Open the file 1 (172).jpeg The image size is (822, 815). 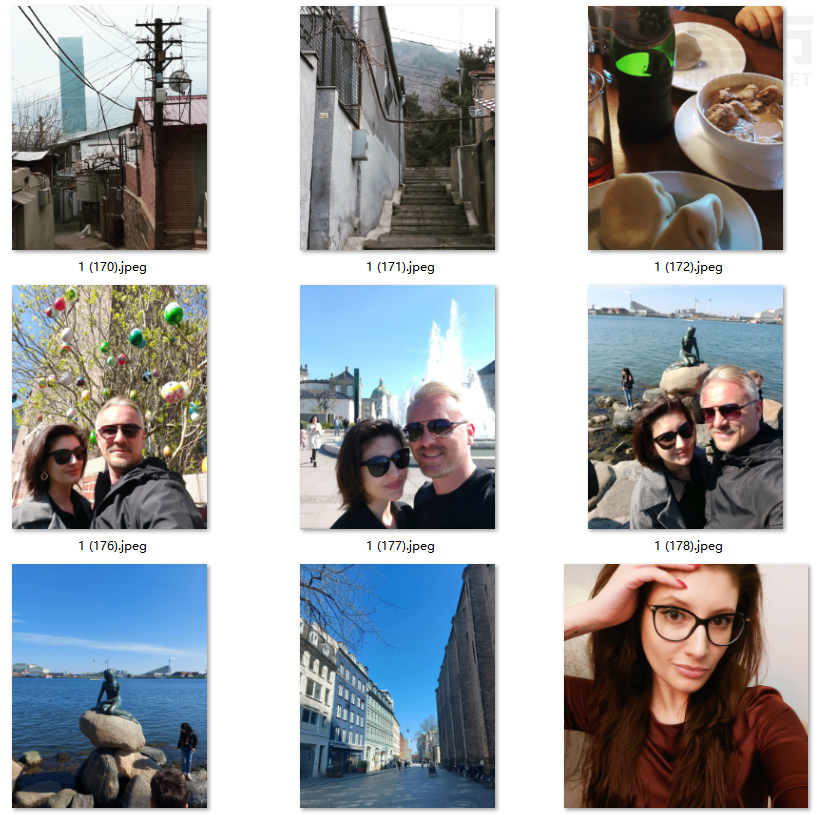coord(685,128)
